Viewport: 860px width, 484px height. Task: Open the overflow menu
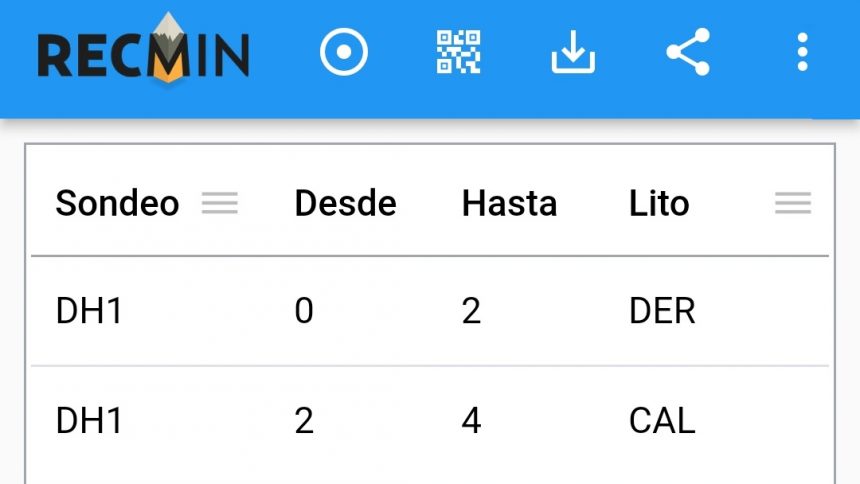click(802, 52)
